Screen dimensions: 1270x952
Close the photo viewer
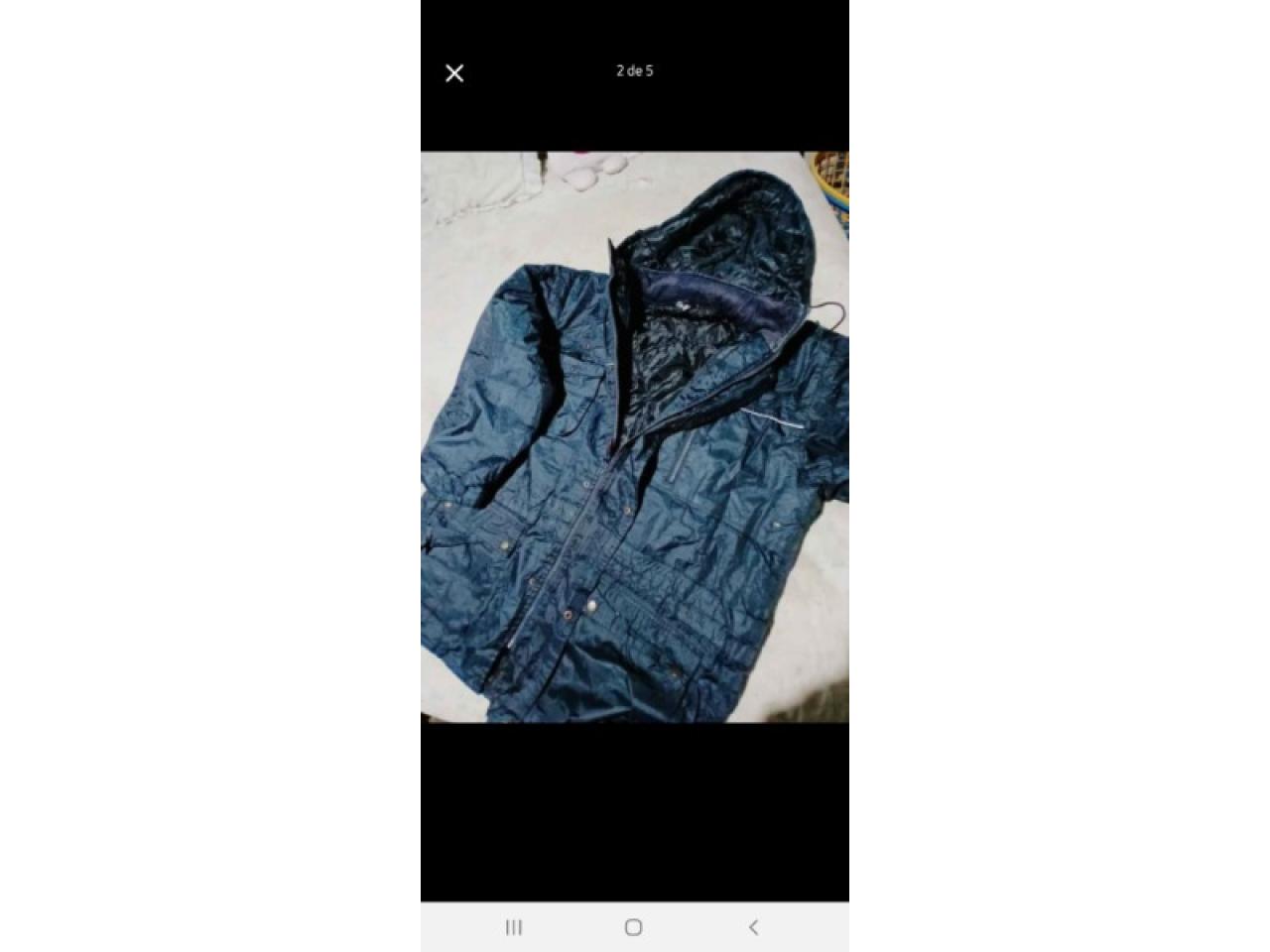(x=454, y=73)
